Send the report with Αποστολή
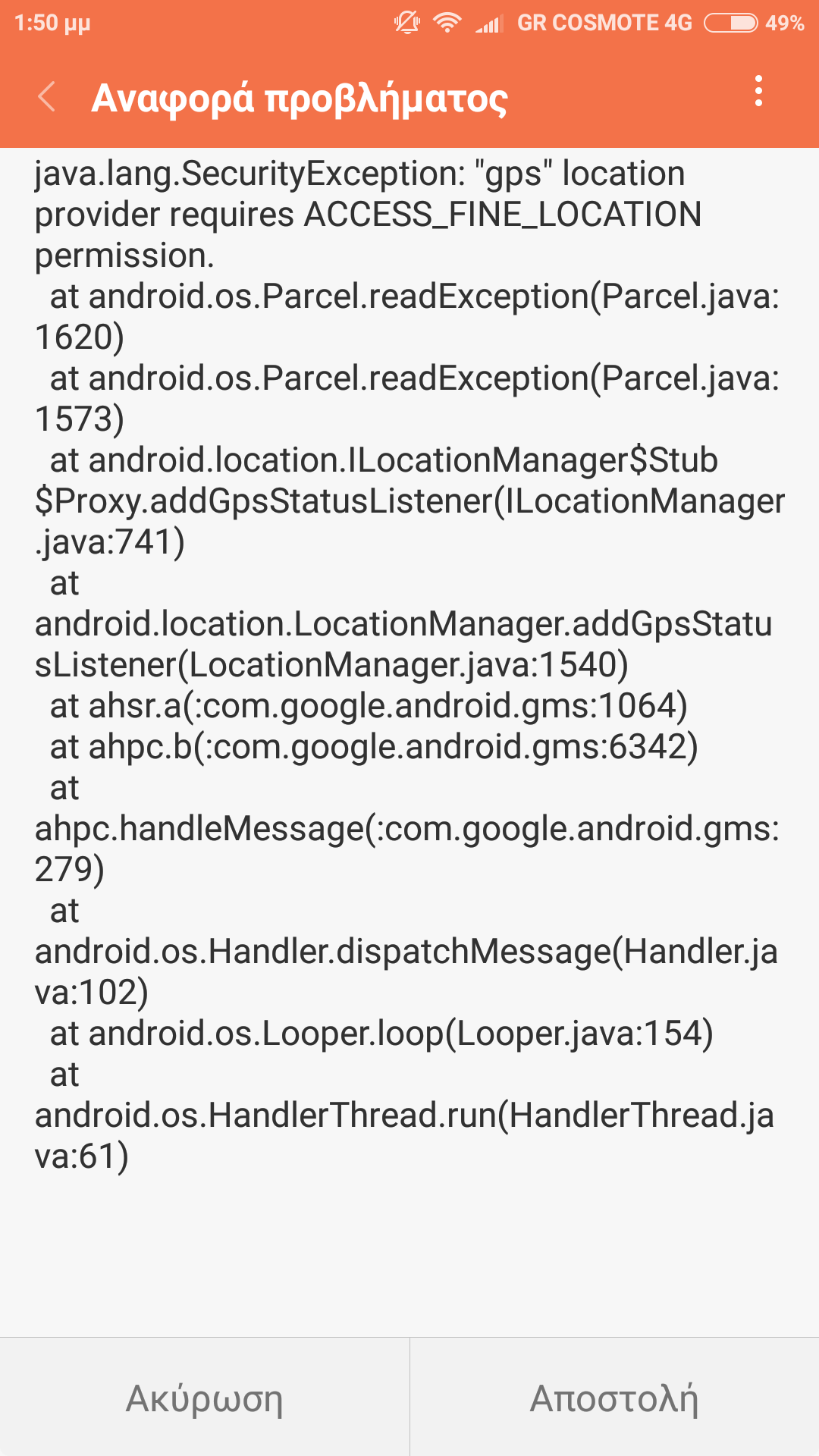 pyautogui.click(x=614, y=1398)
